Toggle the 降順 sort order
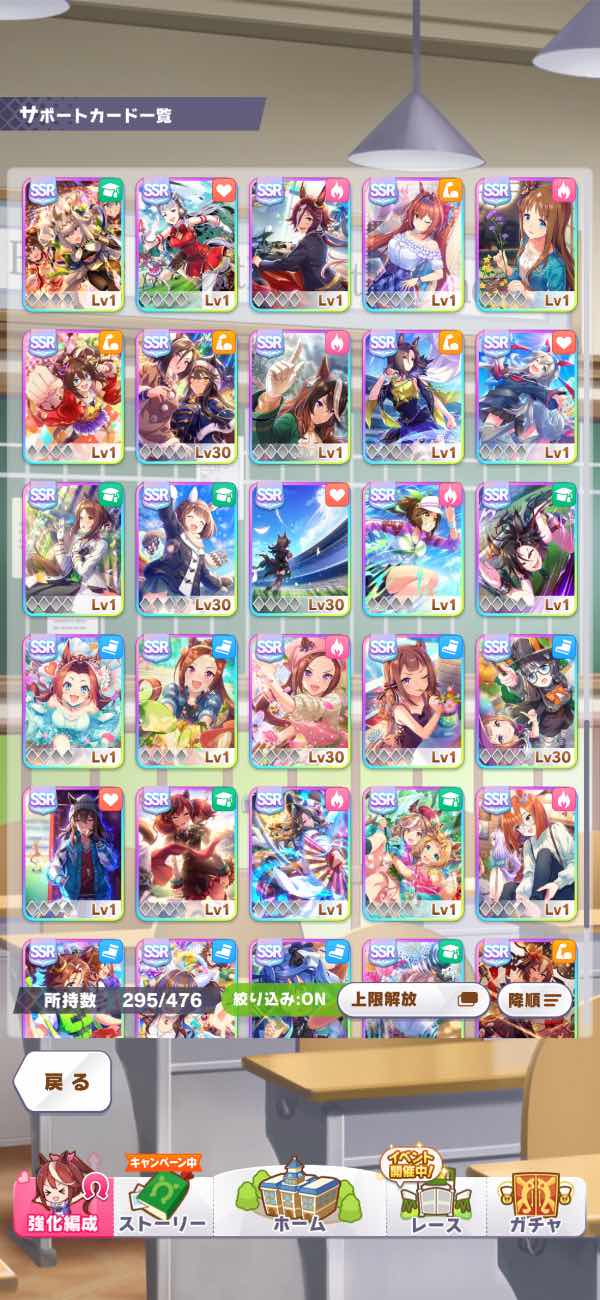This screenshot has width=600, height=1300. pyautogui.click(x=535, y=999)
